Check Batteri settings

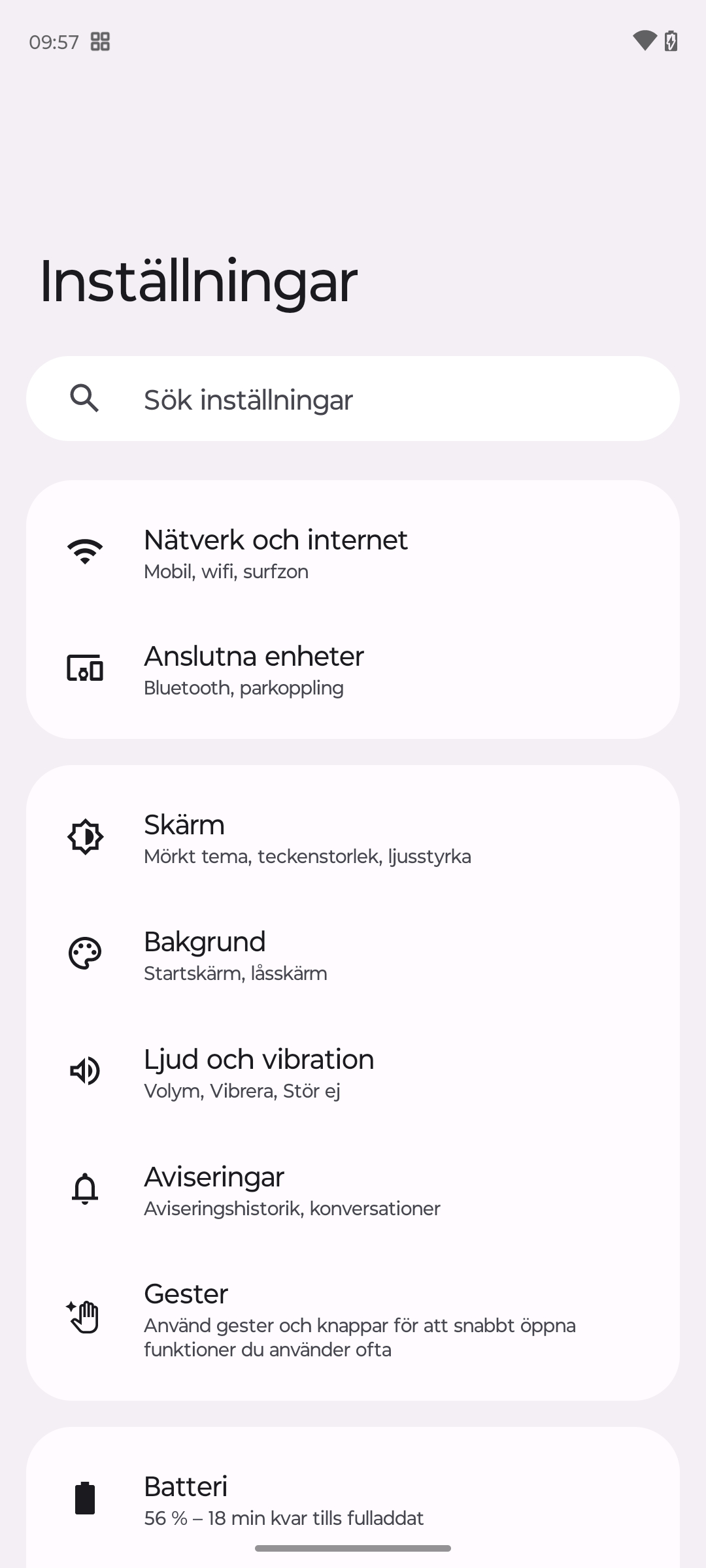click(353, 1499)
